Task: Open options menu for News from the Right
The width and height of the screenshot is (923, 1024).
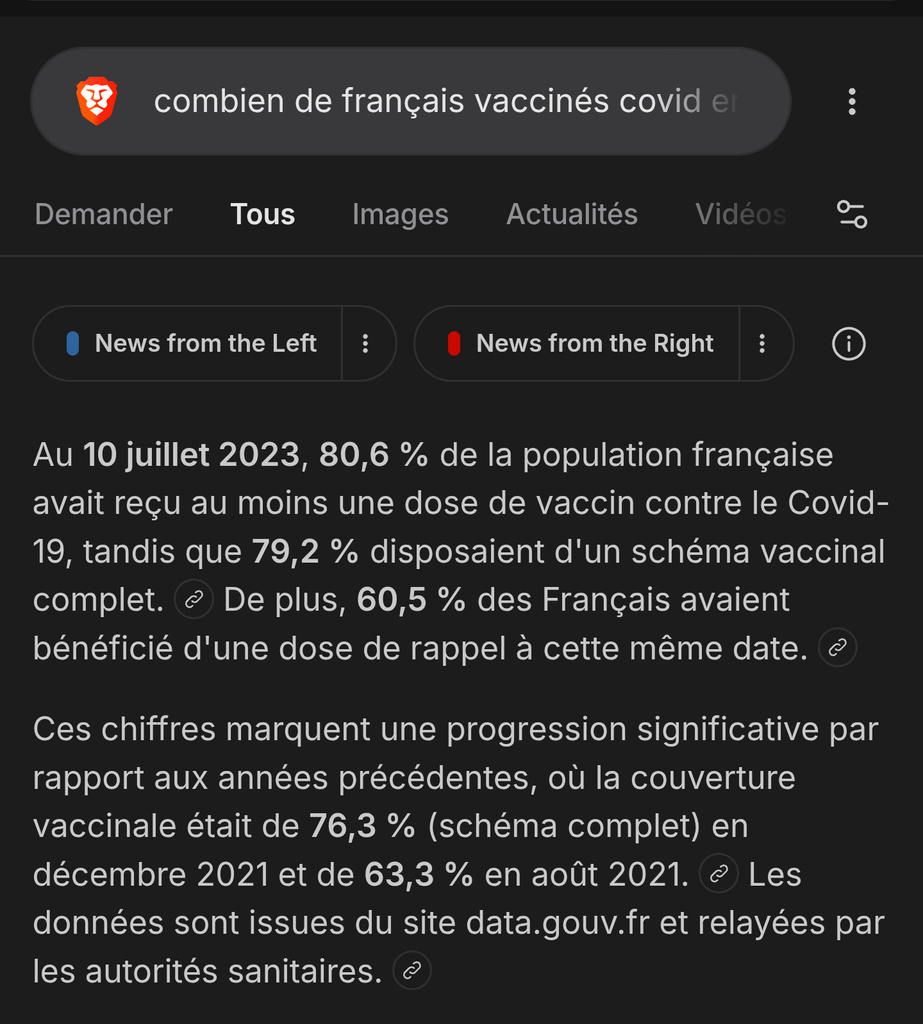Action: click(762, 344)
